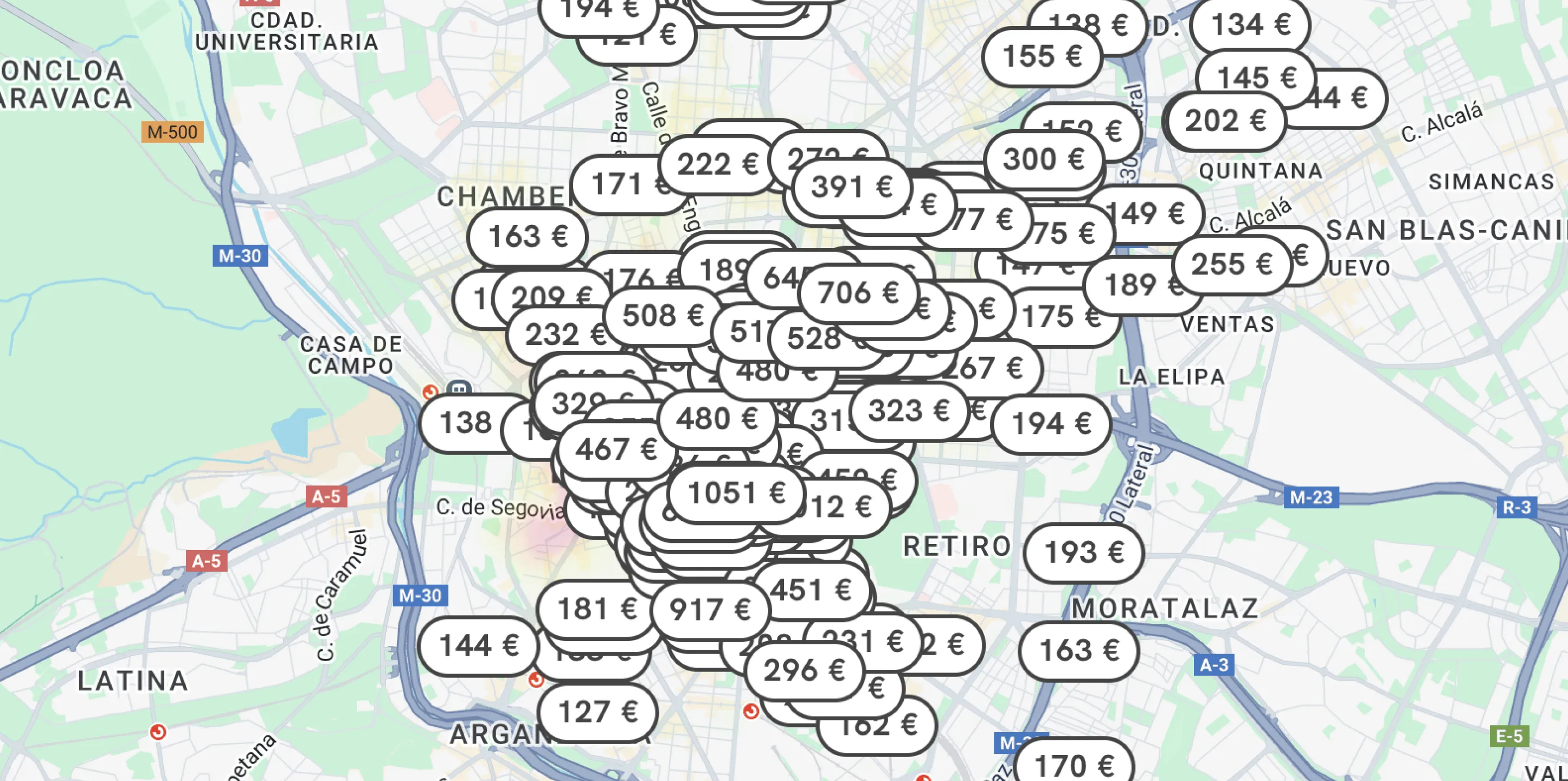The image size is (1568, 781).
Task: Choose the 170 € price marker
Action: click(1075, 765)
